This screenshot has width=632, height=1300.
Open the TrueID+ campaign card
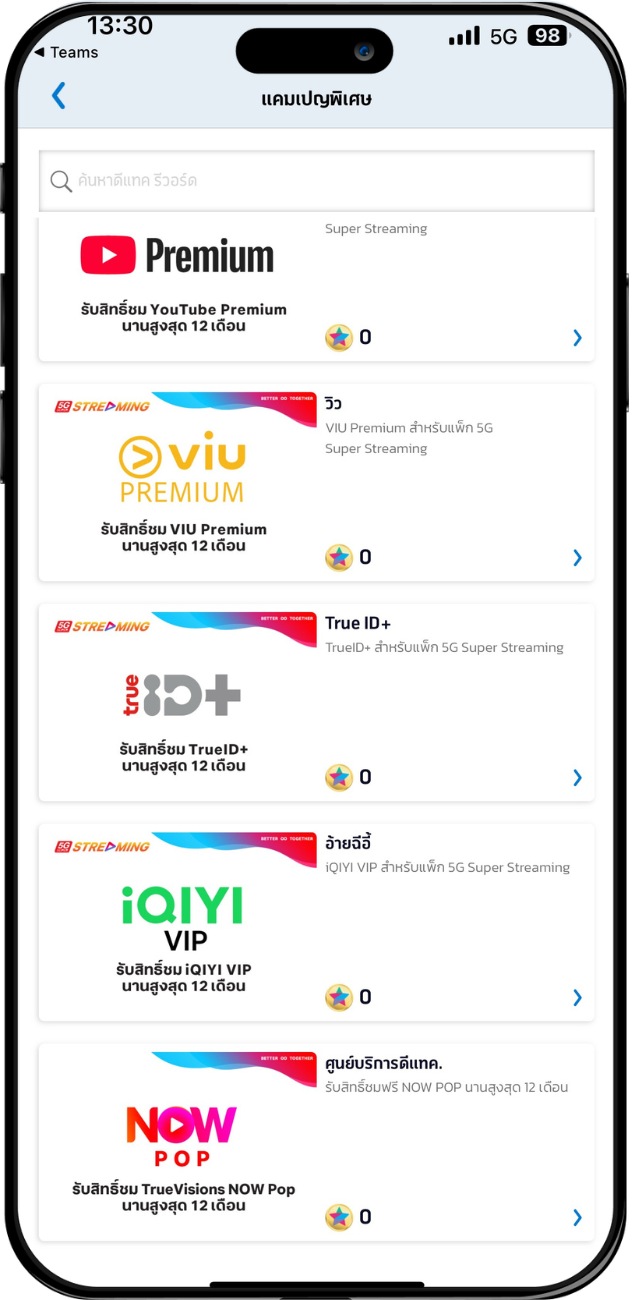tap(316, 702)
